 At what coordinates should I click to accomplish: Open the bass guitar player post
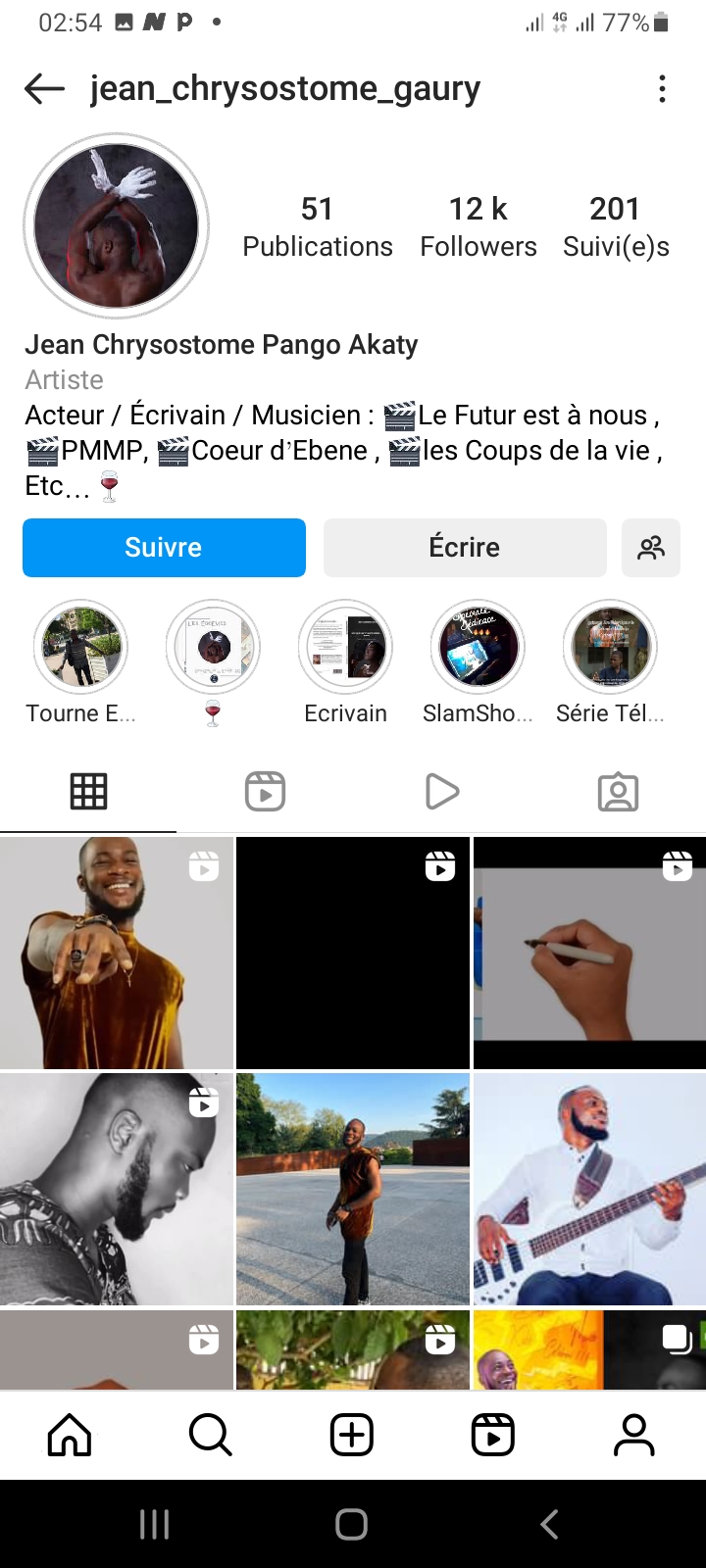(589, 1190)
